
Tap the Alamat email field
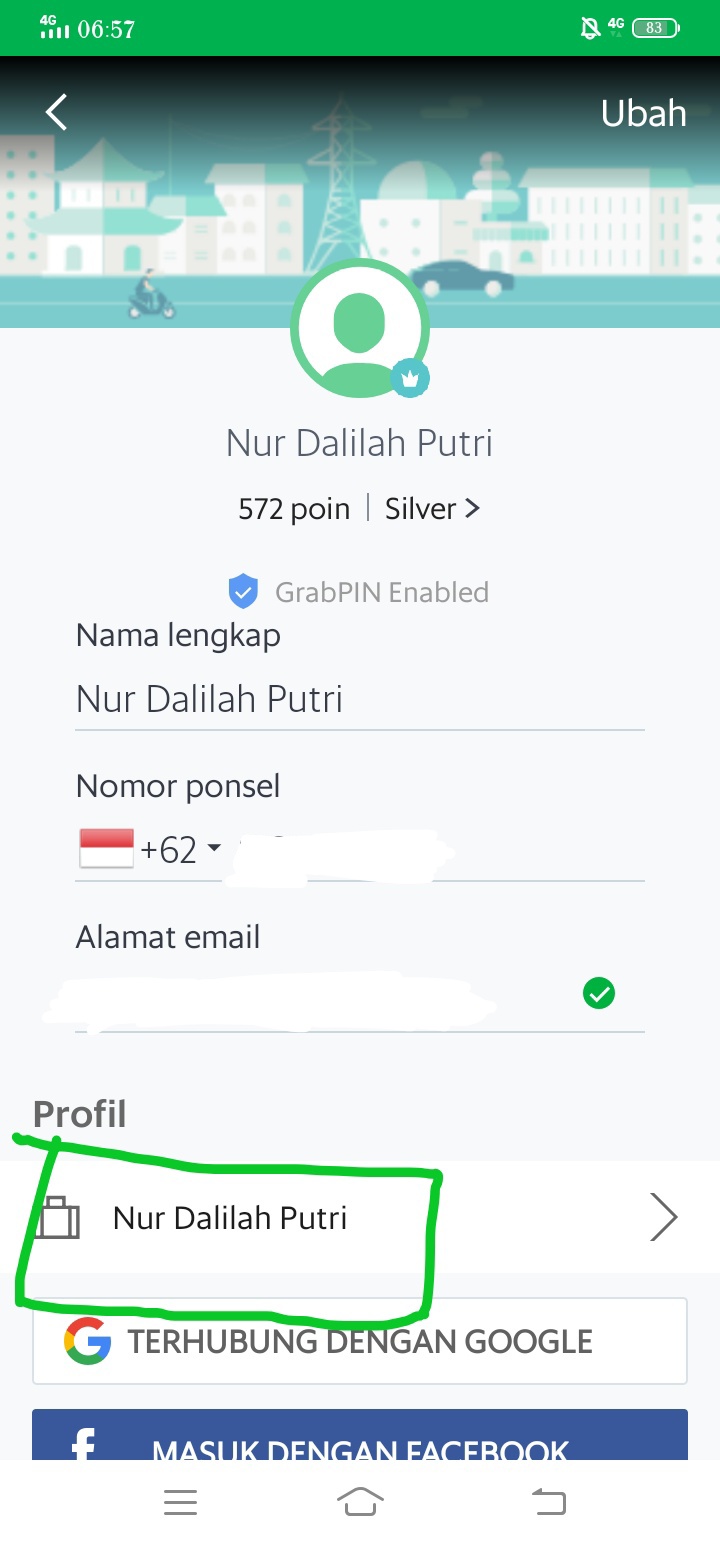coord(360,995)
